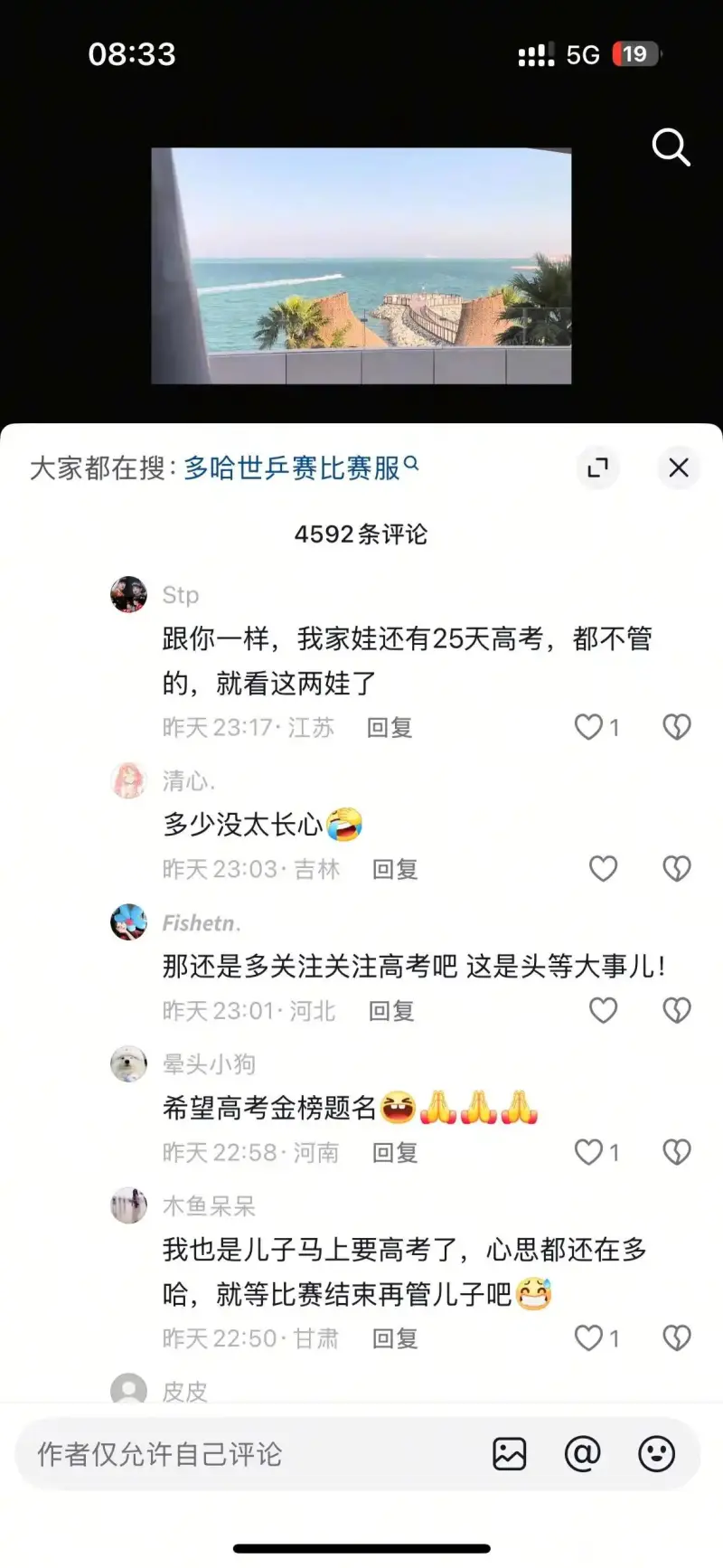Like 清心's comment
Viewport: 723px width, 1568px height.
point(603,869)
